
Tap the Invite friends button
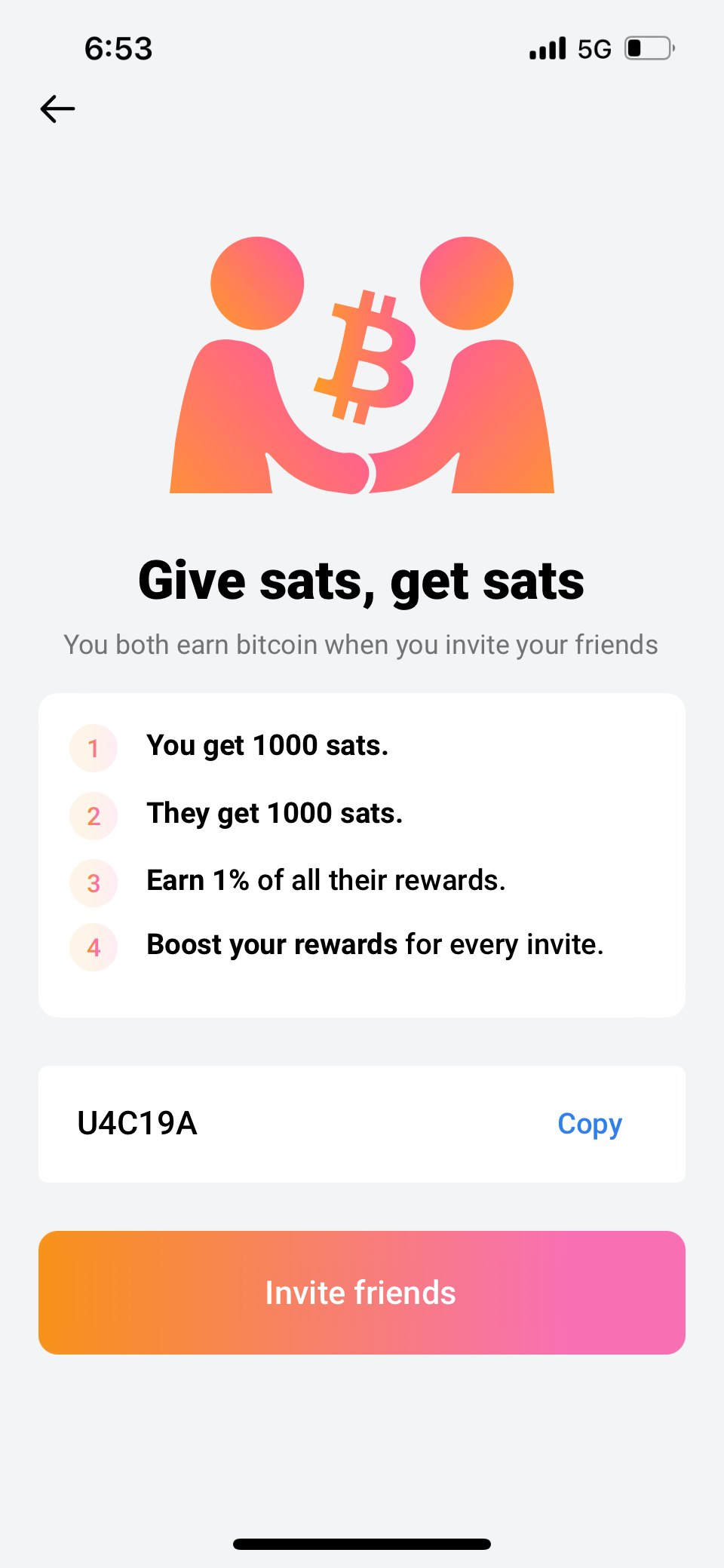(362, 1292)
